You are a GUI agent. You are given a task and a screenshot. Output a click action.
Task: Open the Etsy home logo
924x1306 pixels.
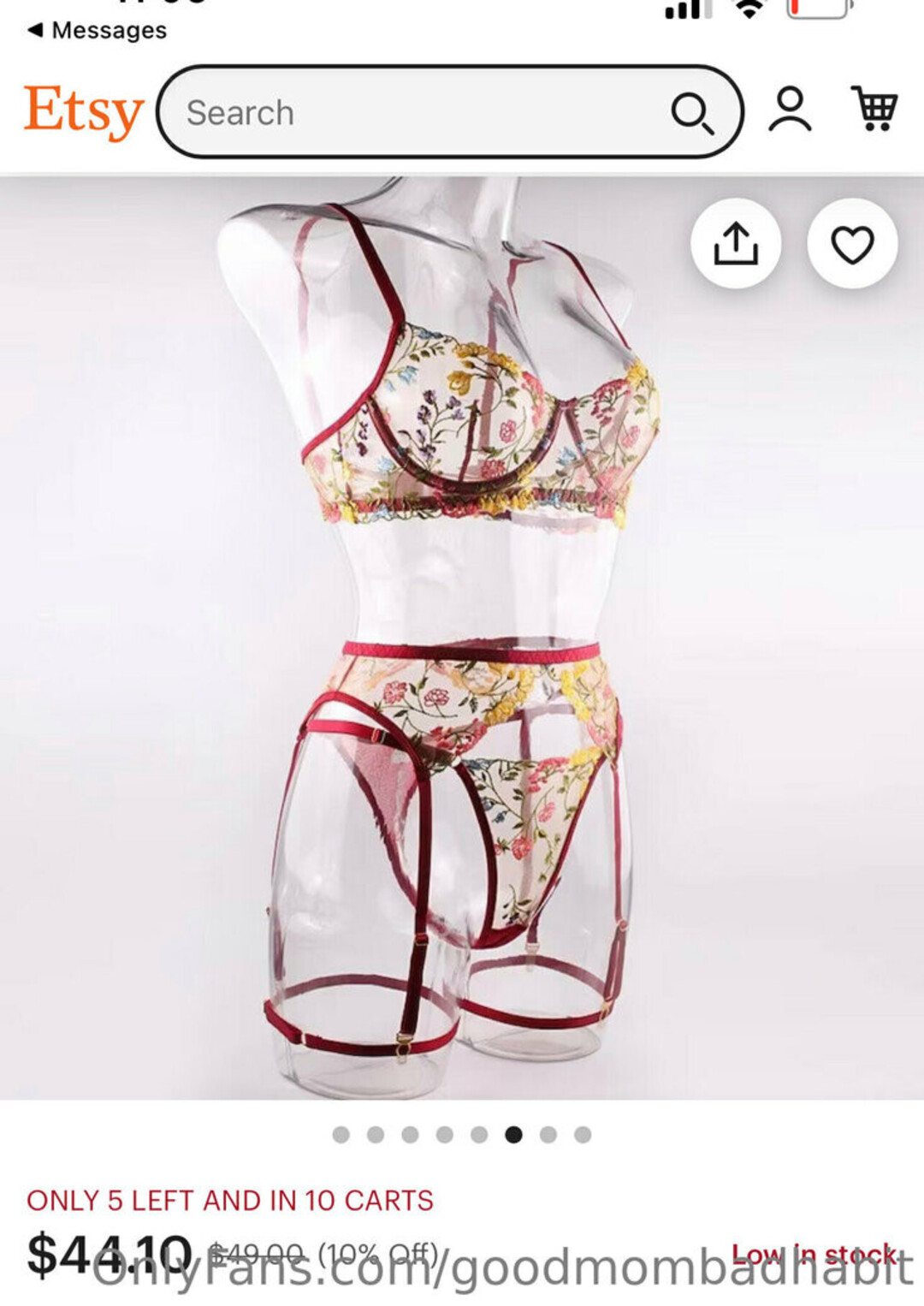[83, 111]
